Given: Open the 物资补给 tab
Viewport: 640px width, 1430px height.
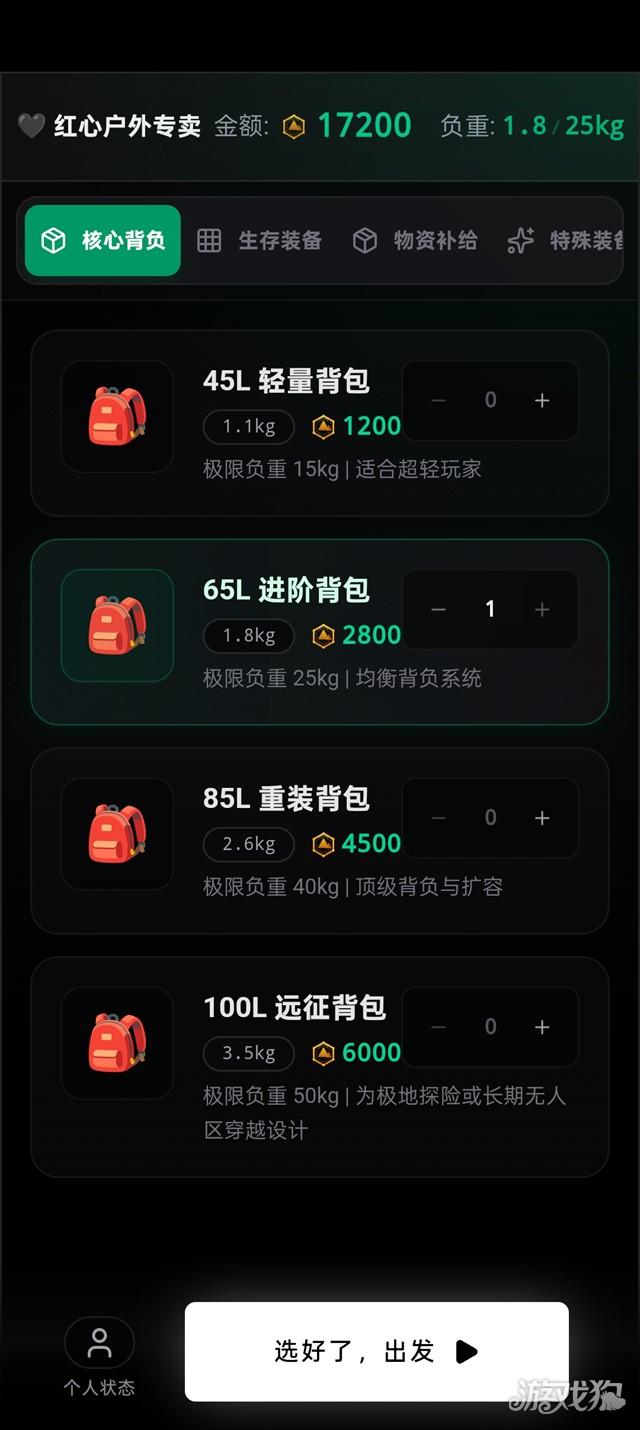Looking at the screenshot, I should pos(414,241).
